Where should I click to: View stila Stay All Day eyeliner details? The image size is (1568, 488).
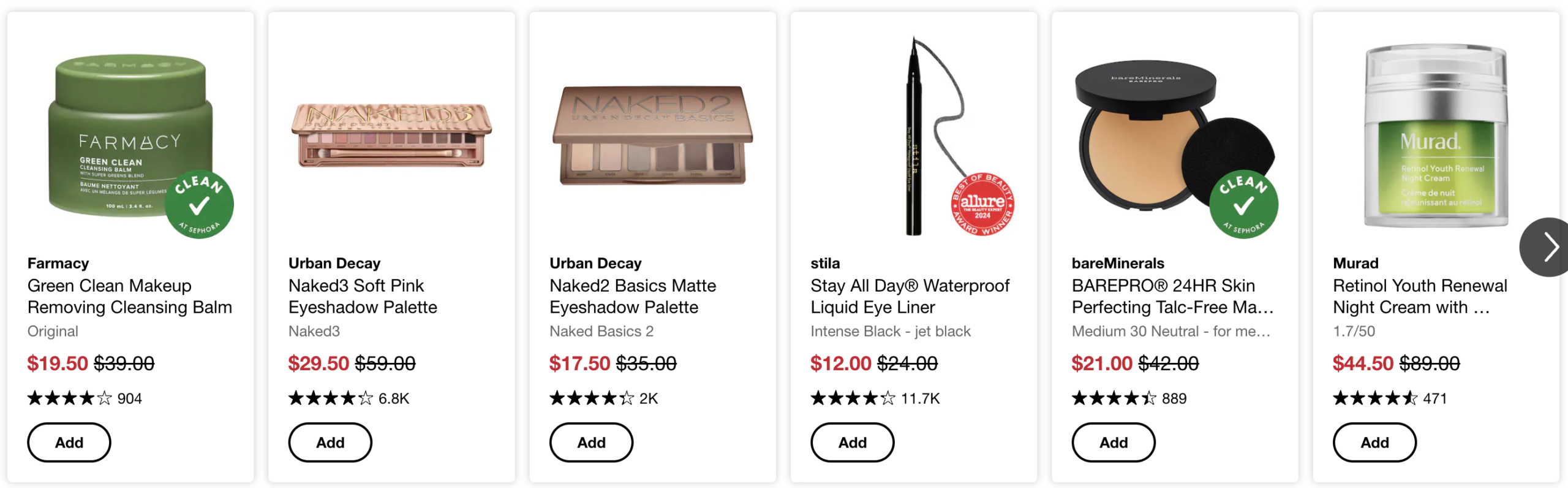click(910, 296)
